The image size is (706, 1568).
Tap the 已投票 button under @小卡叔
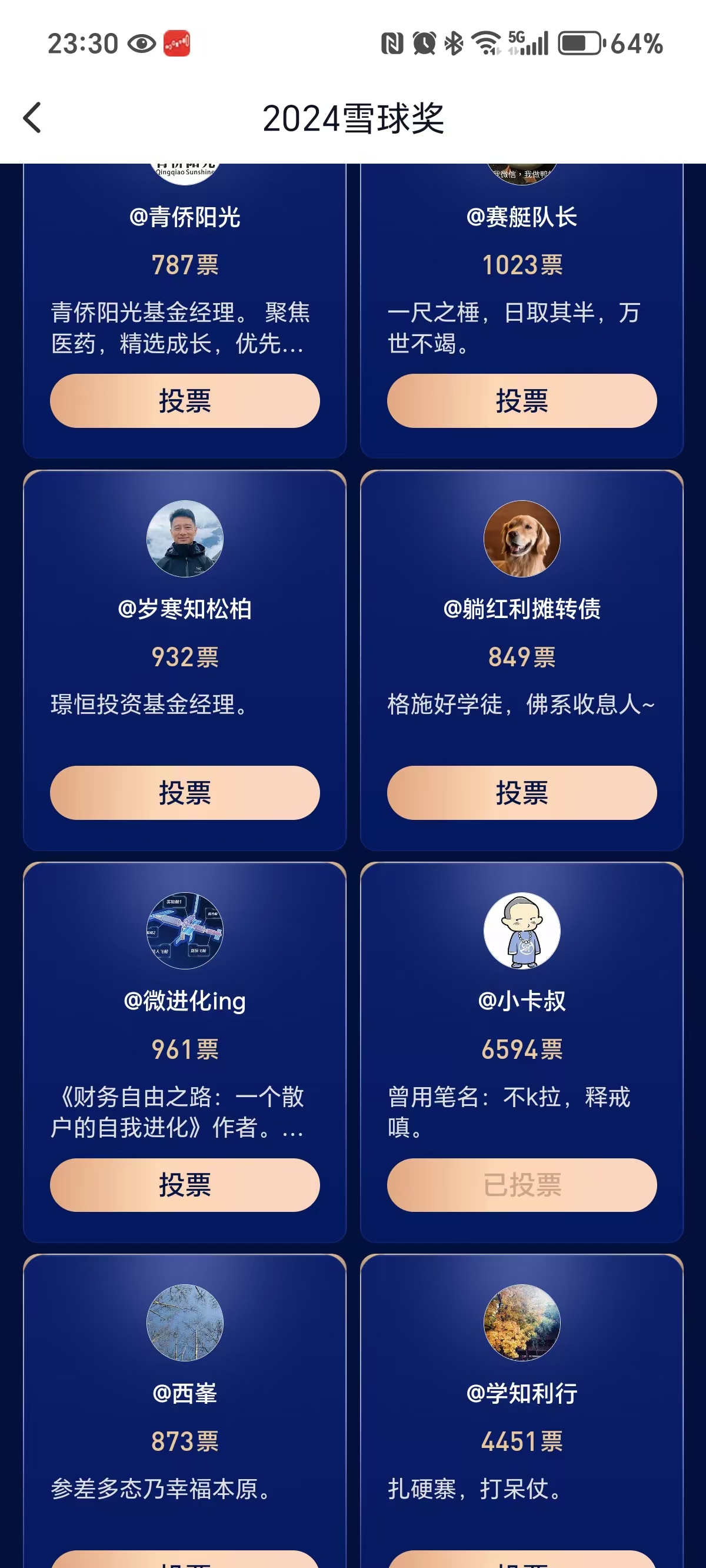(x=522, y=1184)
